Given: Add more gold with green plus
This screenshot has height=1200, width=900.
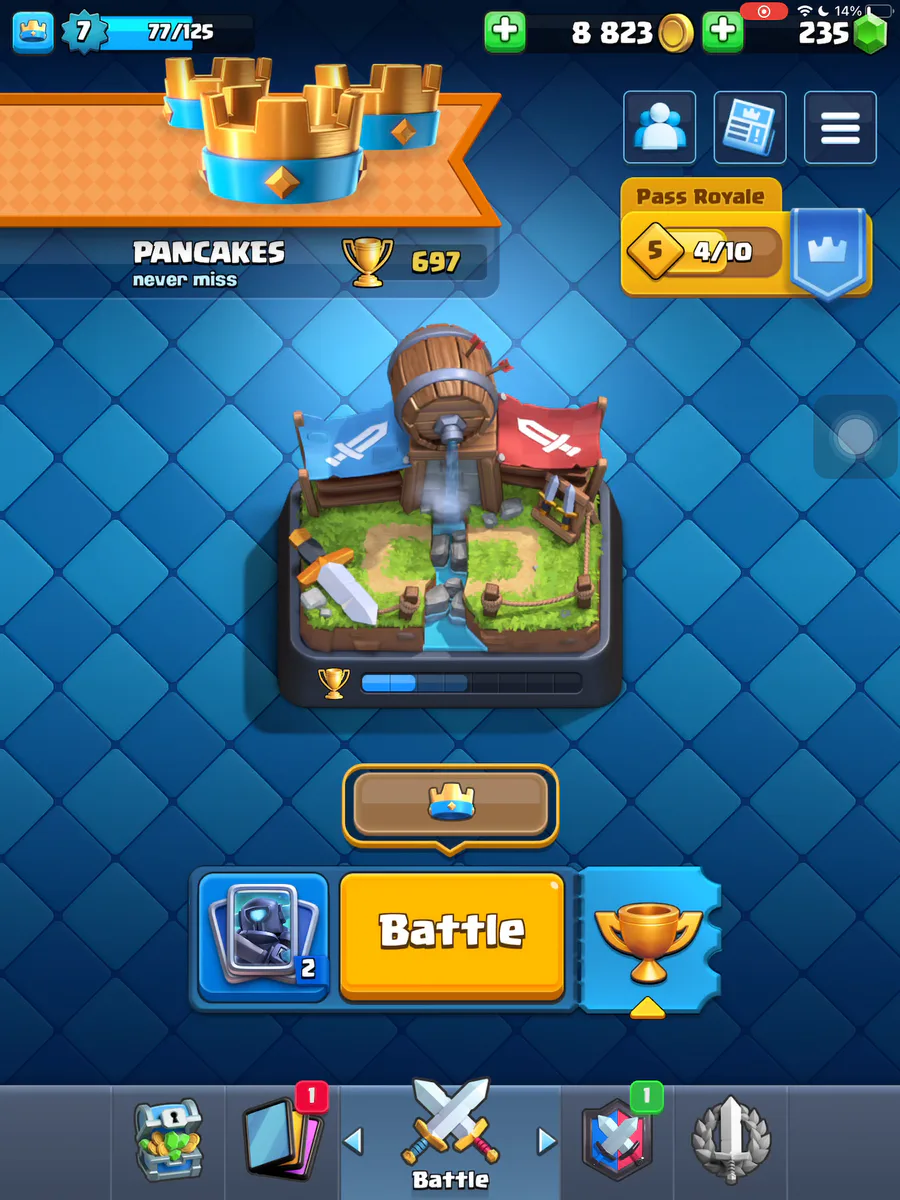Looking at the screenshot, I should pyautogui.click(x=505, y=32).
